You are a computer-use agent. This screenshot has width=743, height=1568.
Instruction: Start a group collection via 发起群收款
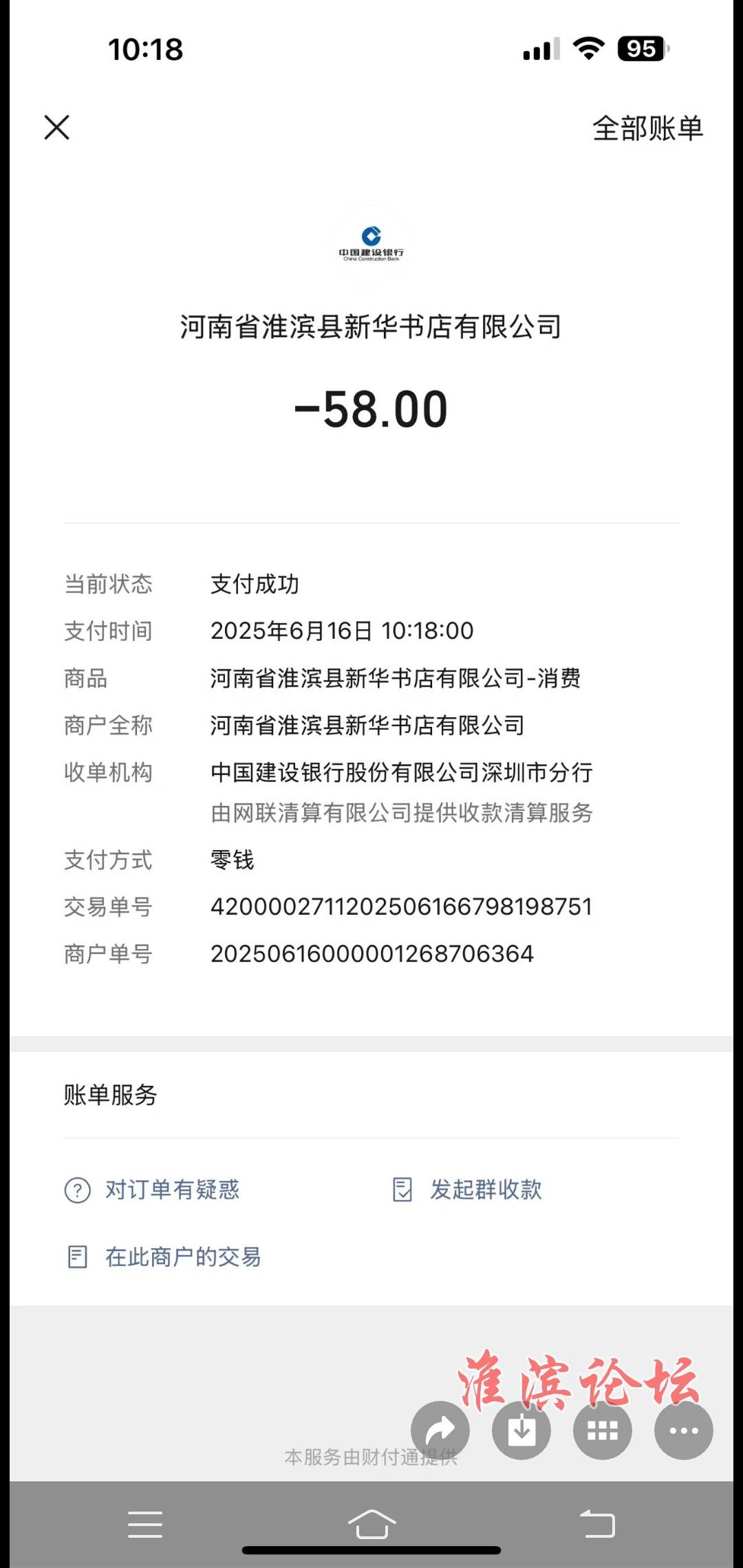(467, 1190)
